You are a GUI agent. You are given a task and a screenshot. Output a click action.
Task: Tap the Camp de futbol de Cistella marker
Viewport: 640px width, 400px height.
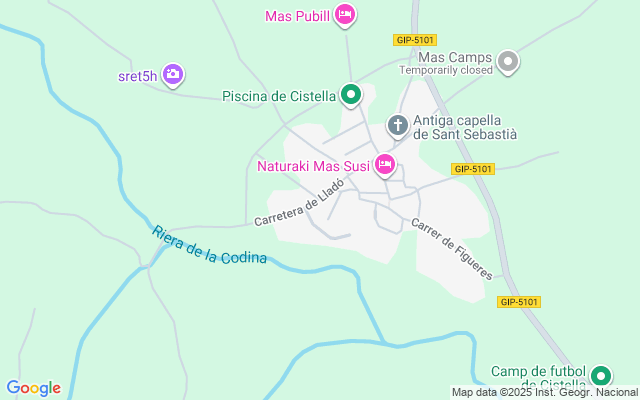tap(601, 376)
